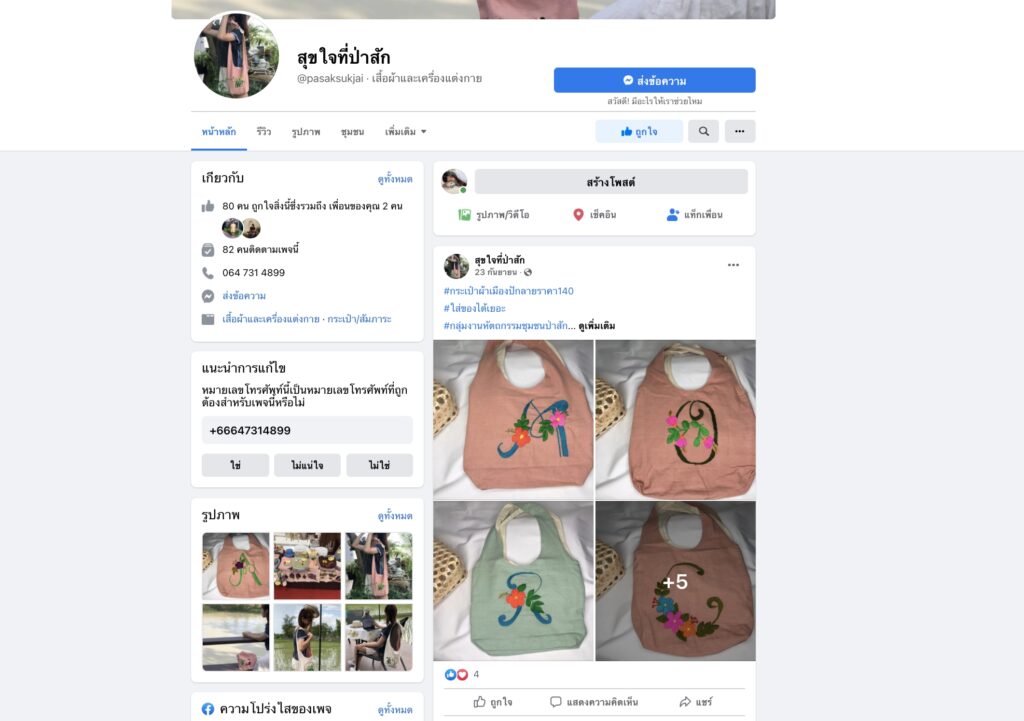
Task: Open the page search magnifier icon
Action: coord(703,131)
